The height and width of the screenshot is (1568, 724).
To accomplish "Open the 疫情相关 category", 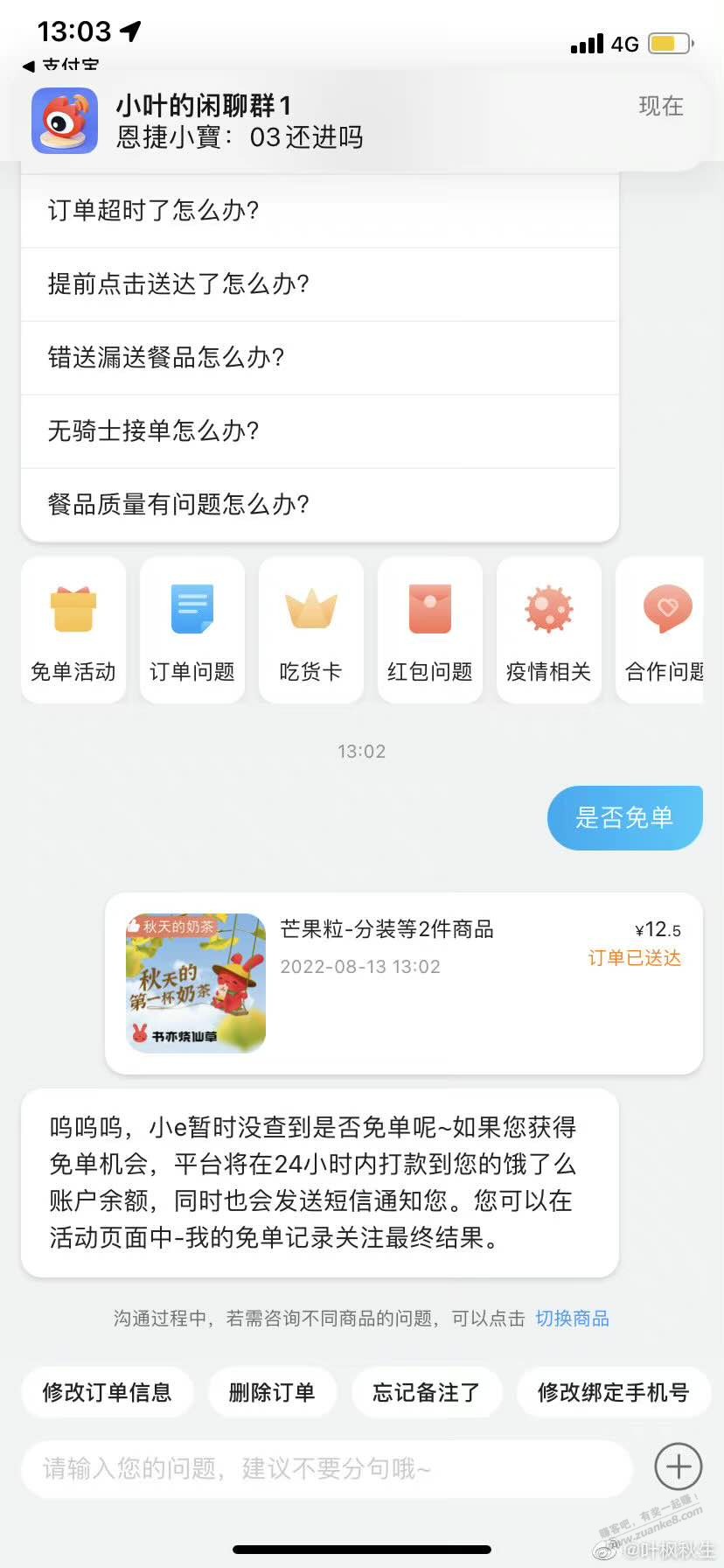I will click(549, 630).
